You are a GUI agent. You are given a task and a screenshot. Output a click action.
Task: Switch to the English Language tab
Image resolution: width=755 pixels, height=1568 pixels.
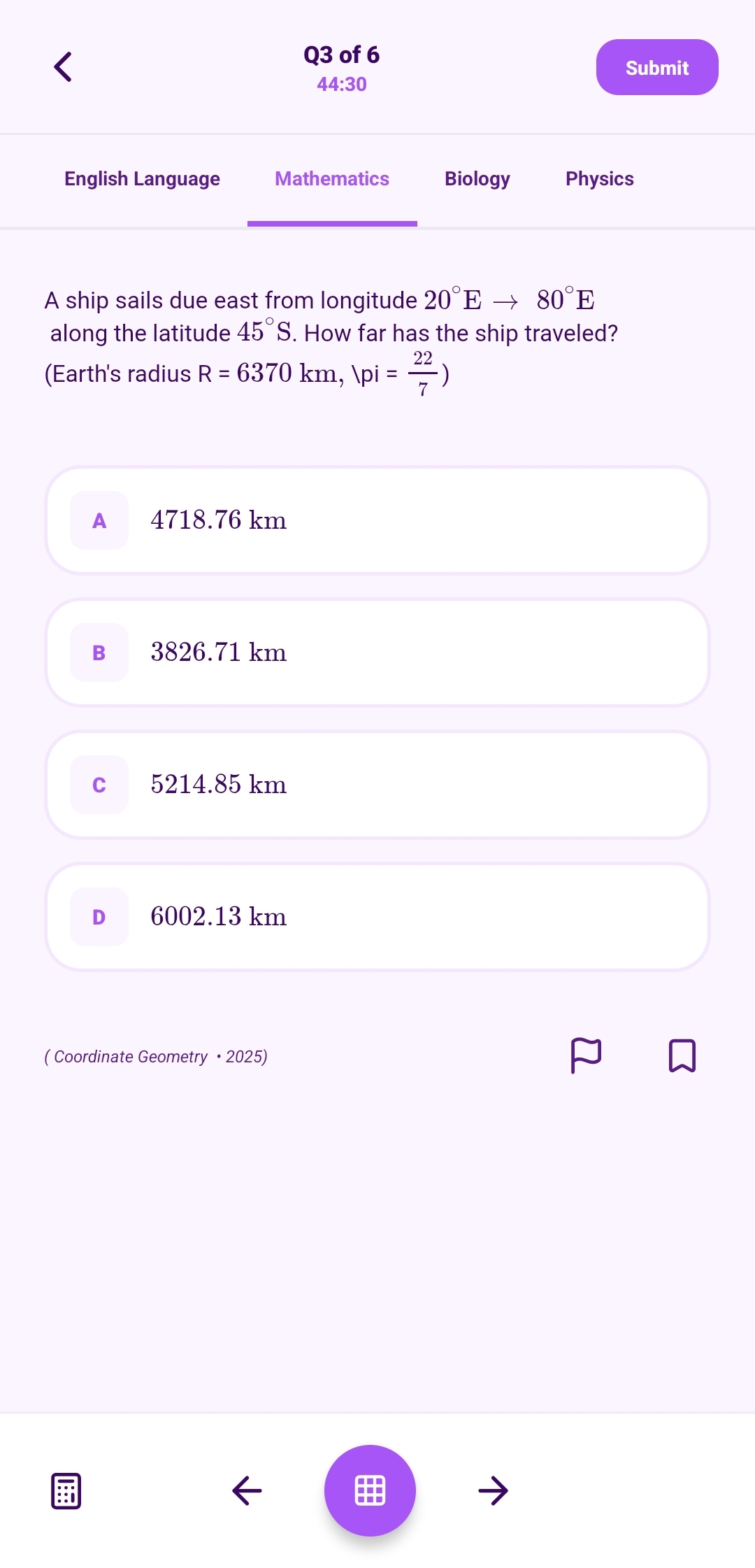point(142,179)
